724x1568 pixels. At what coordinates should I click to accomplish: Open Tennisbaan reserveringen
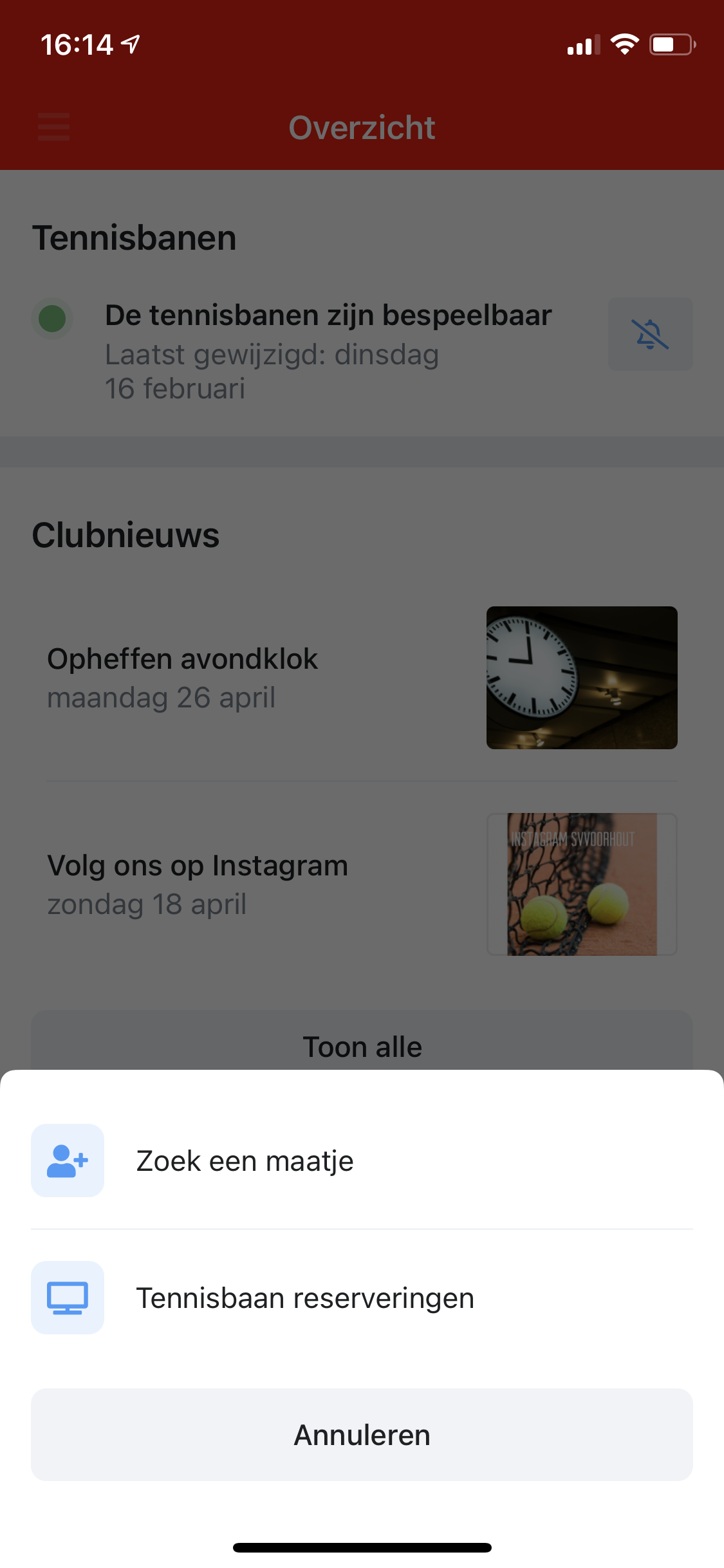(x=304, y=1298)
